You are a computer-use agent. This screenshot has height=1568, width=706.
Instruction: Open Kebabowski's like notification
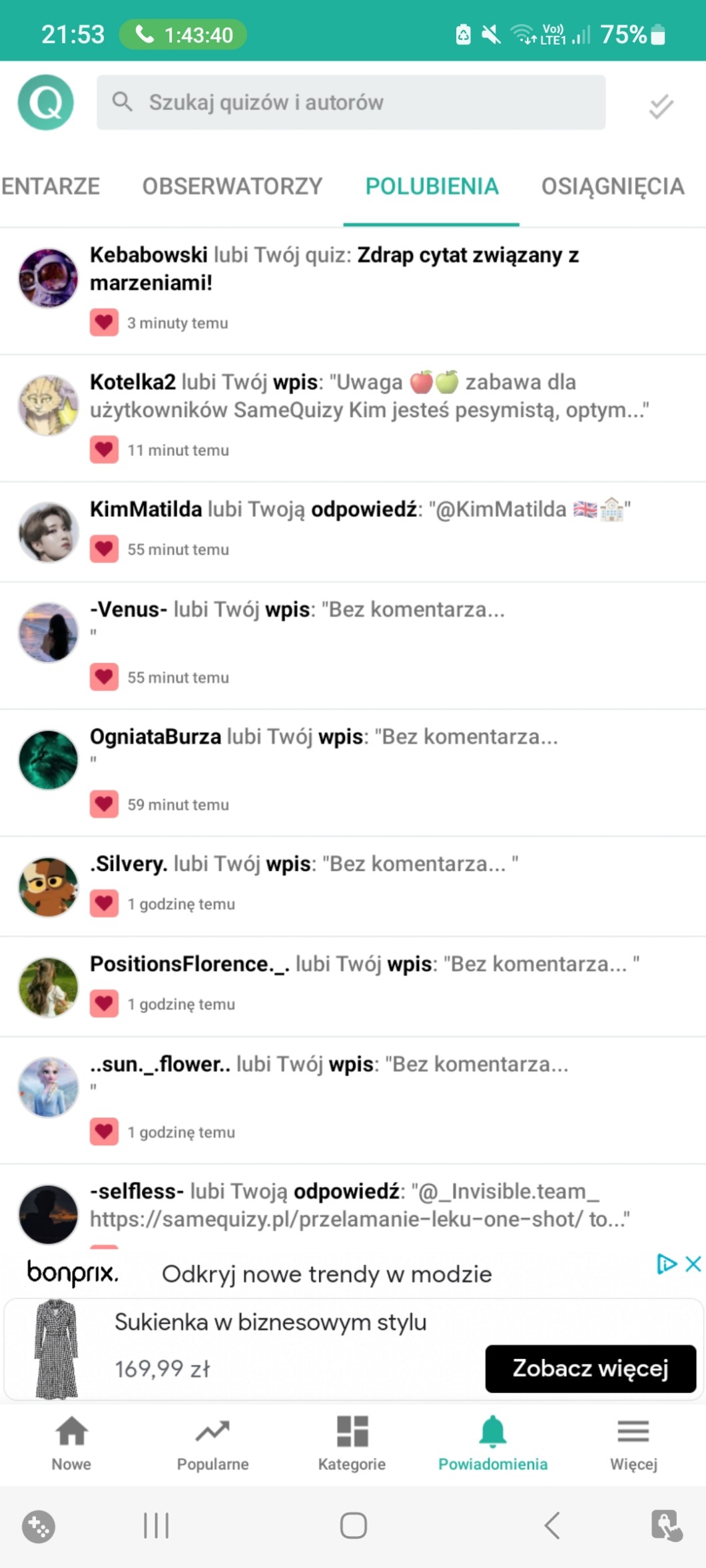(353, 288)
